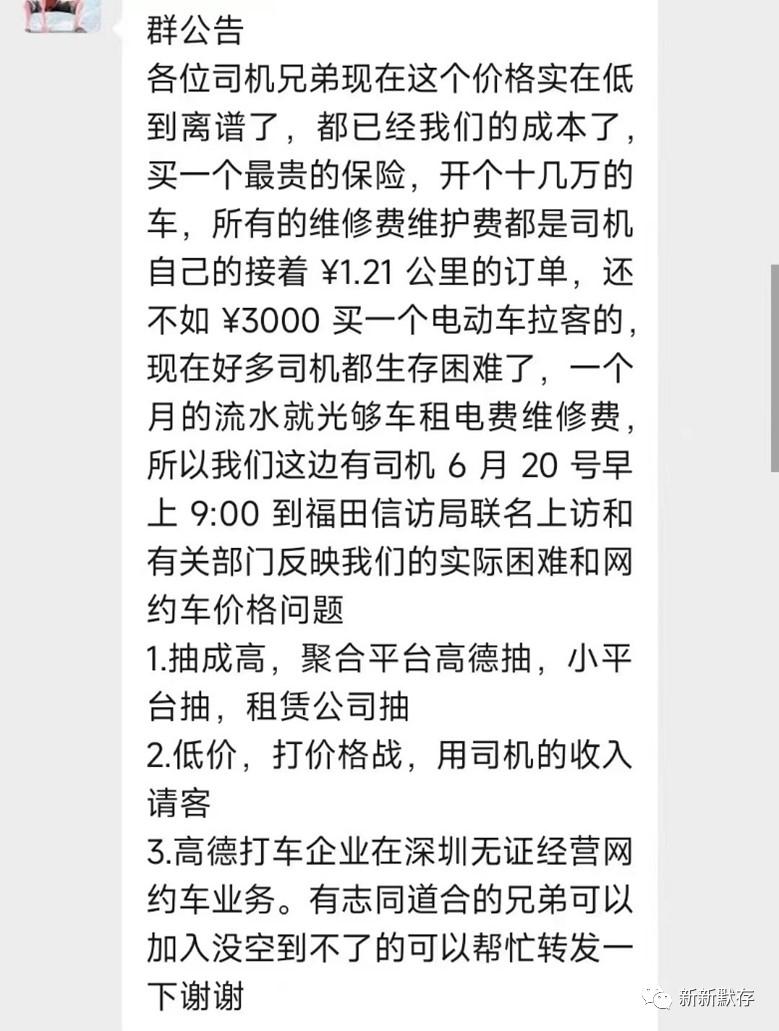Click the small speech-bubble icon in watermark

pos(659,997)
